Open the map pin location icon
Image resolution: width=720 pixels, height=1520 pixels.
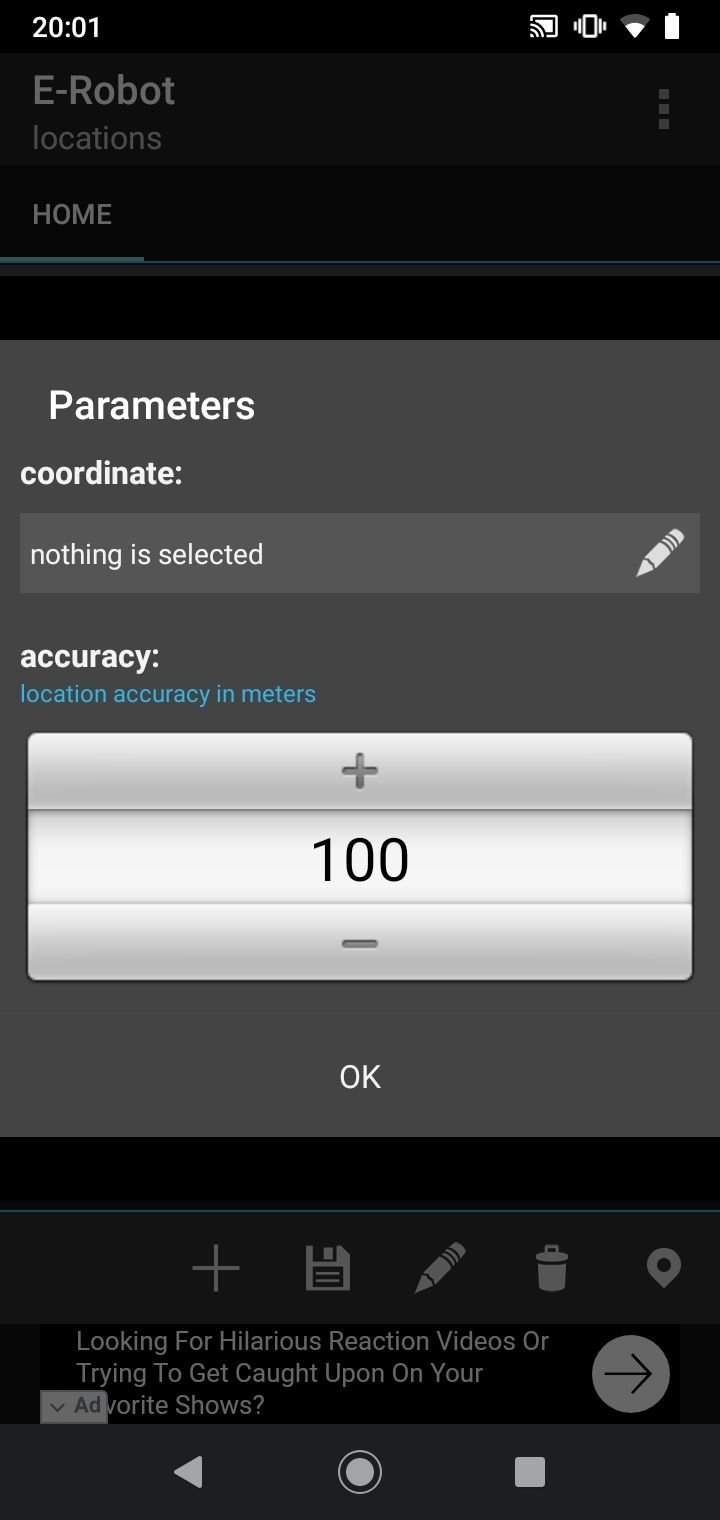(x=664, y=1269)
